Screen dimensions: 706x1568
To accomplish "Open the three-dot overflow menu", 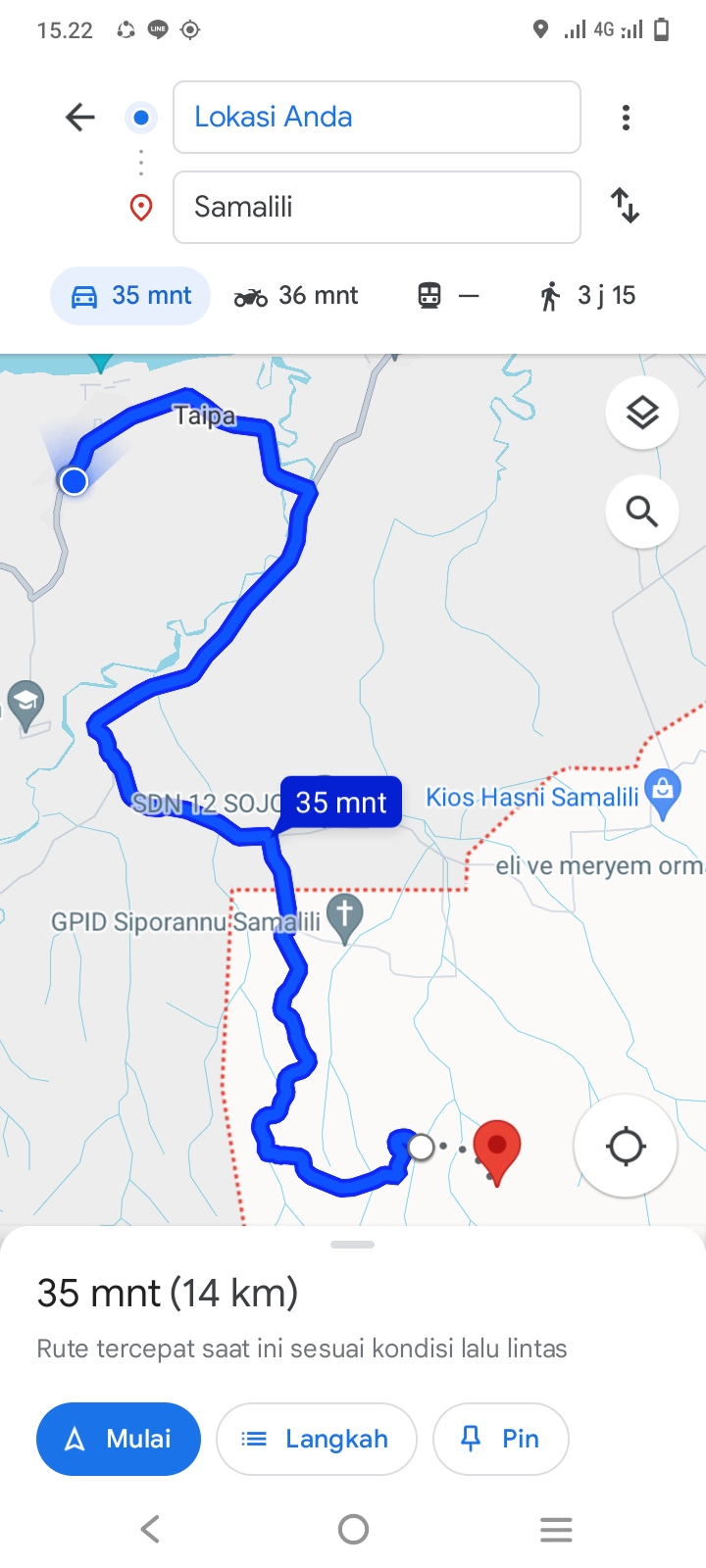I will coord(626,118).
